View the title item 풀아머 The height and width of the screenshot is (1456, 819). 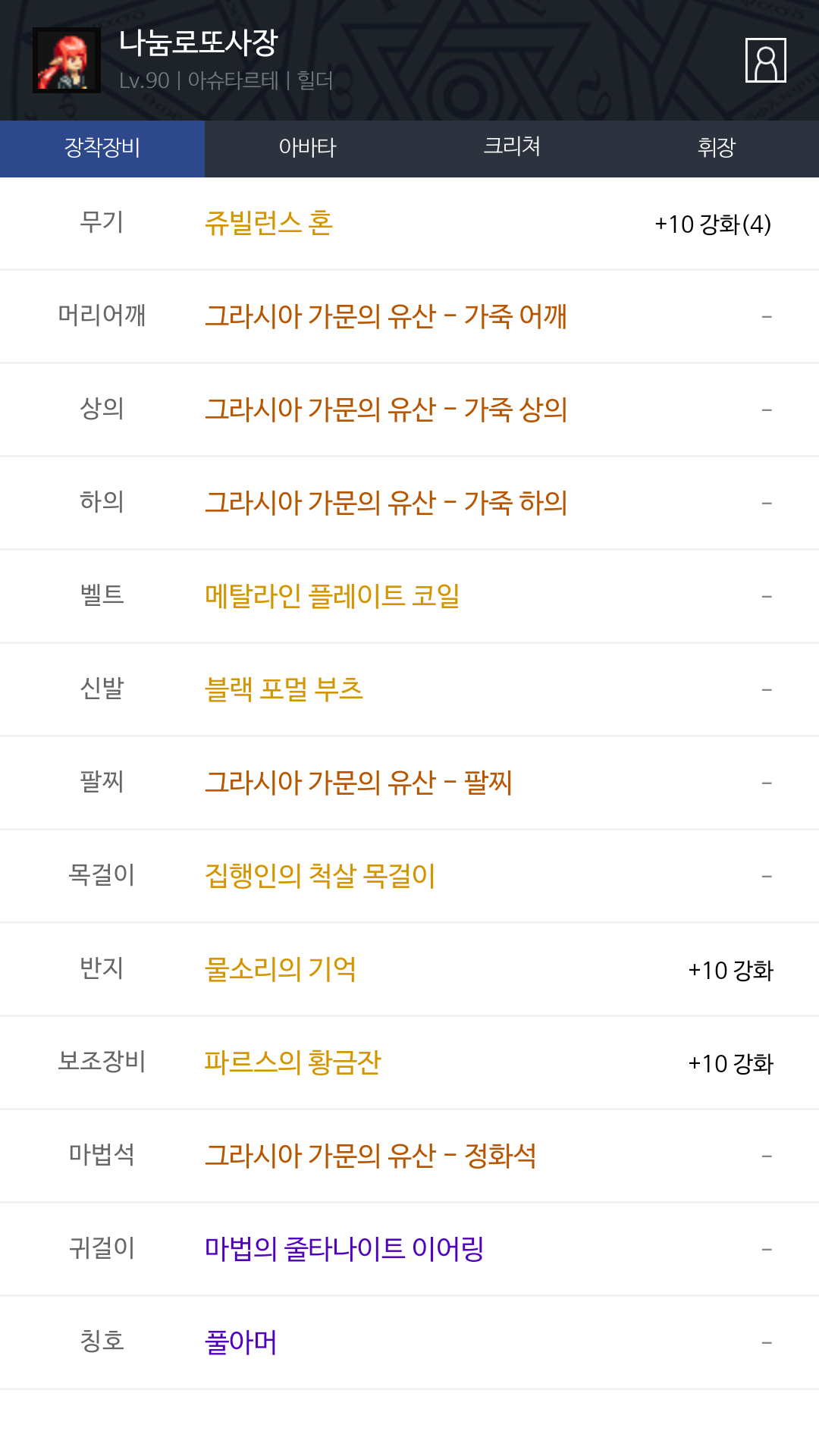(240, 1342)
